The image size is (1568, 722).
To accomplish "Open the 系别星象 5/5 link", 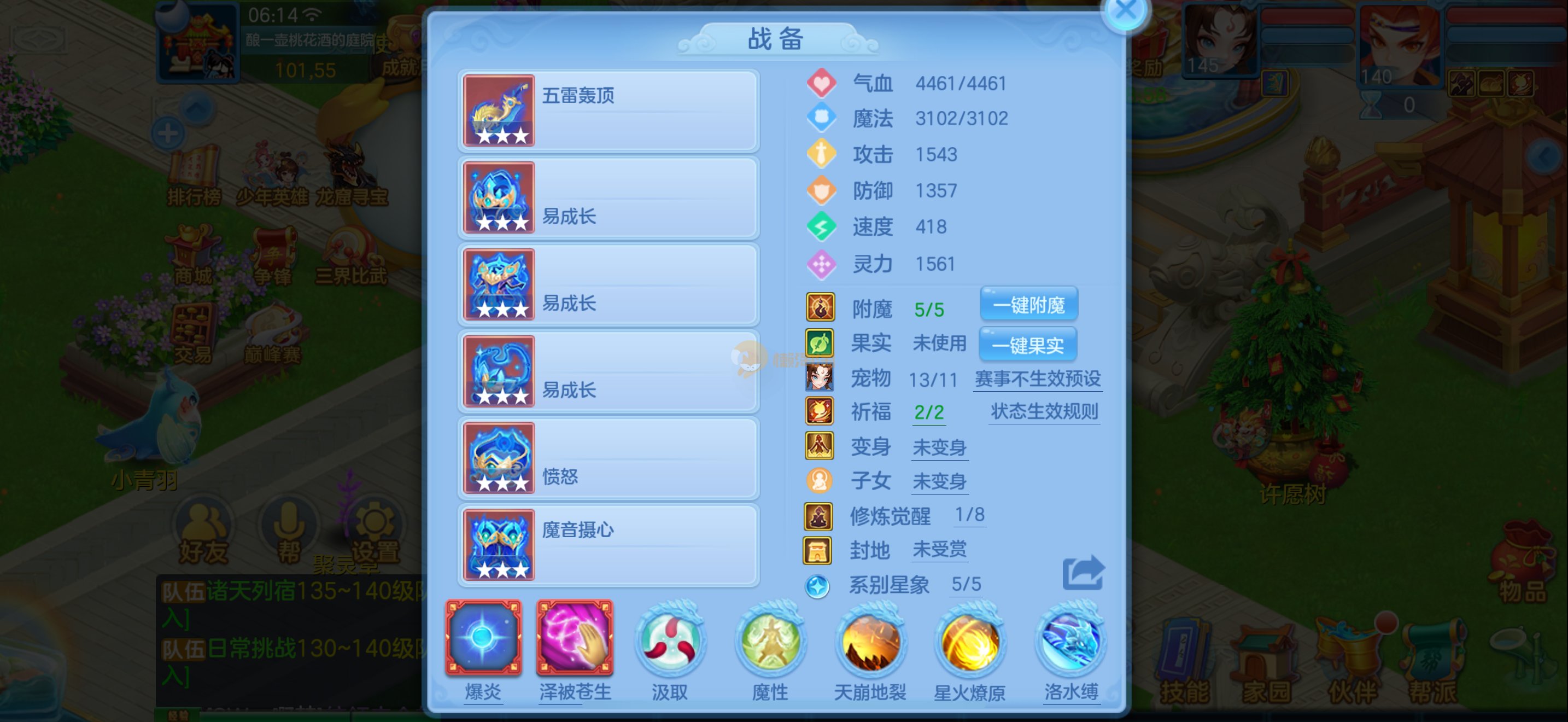I will click(966, 584).
